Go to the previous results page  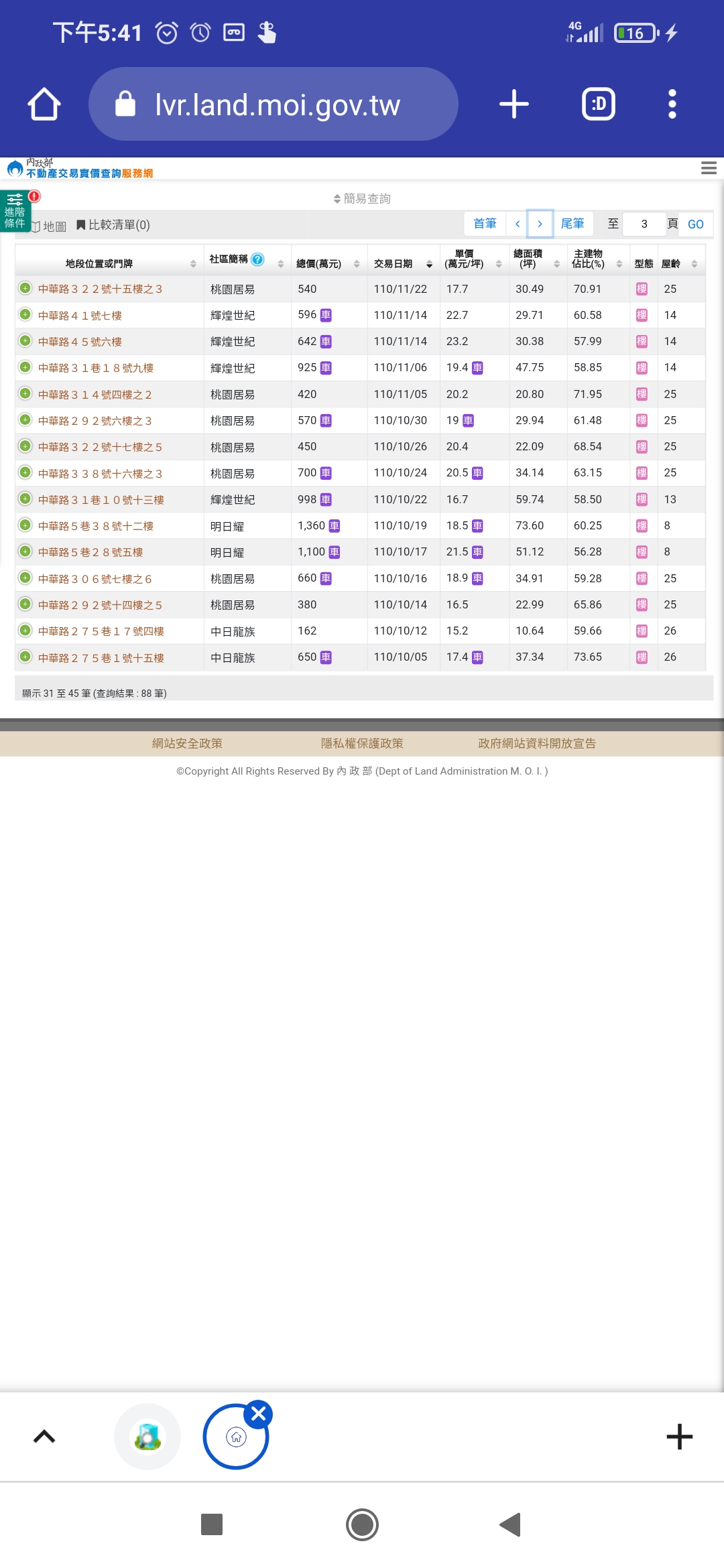[518, 224]
